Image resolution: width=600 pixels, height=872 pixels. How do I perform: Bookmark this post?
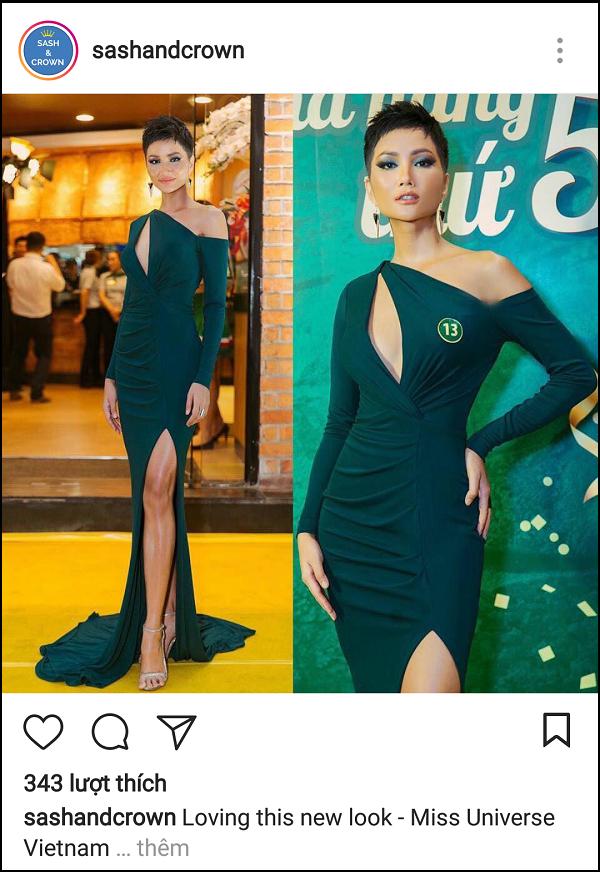click(557, 730)
